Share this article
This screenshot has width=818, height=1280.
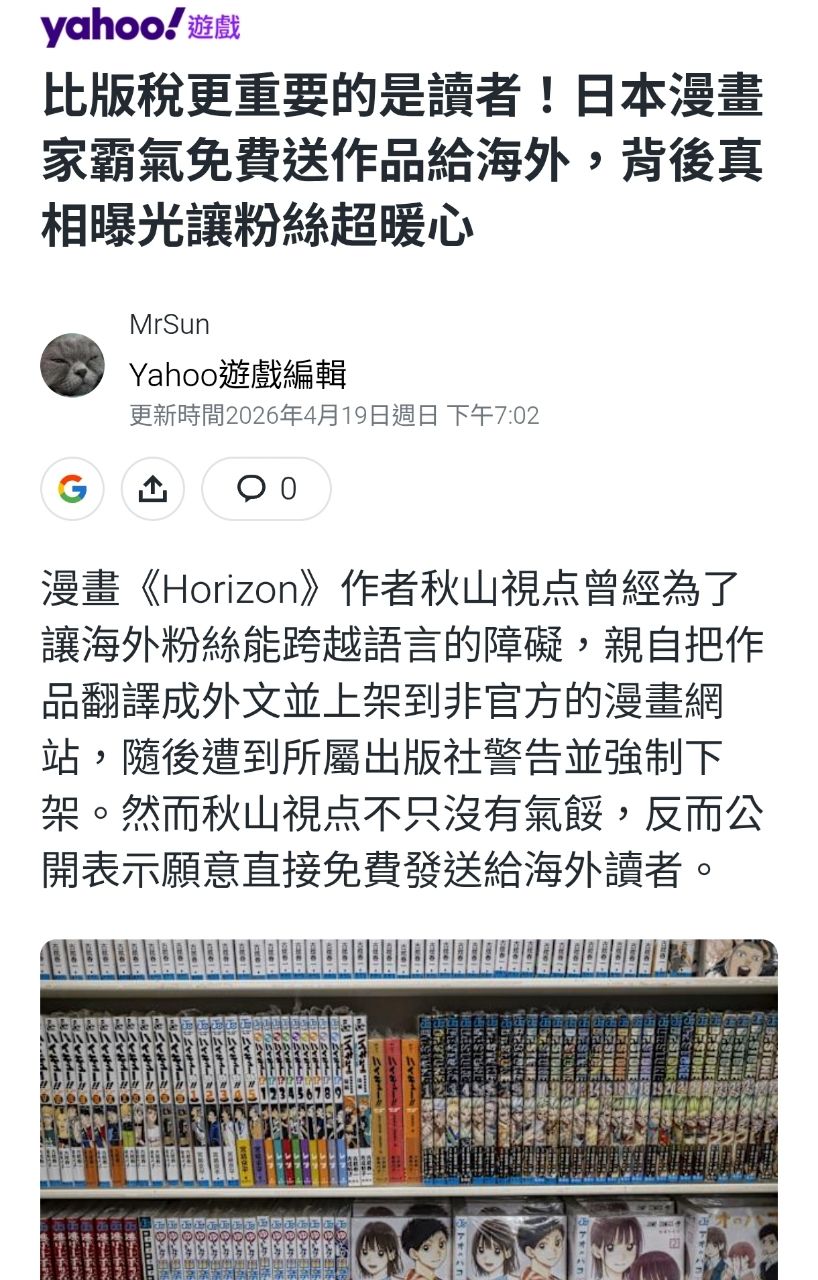pyautogui.click(x=153, y=489)
